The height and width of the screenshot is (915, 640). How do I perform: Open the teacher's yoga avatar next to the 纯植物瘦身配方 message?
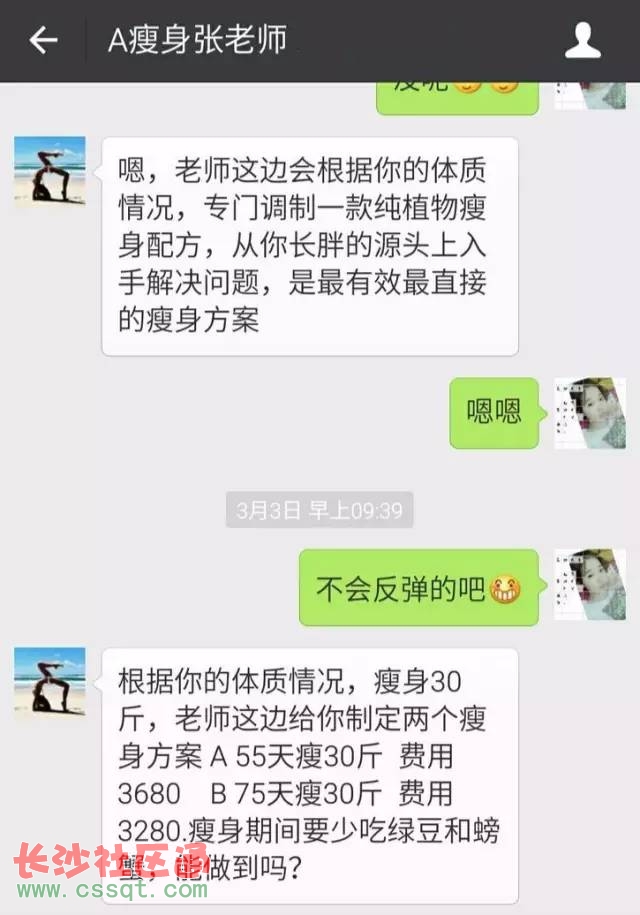(50, 172)
